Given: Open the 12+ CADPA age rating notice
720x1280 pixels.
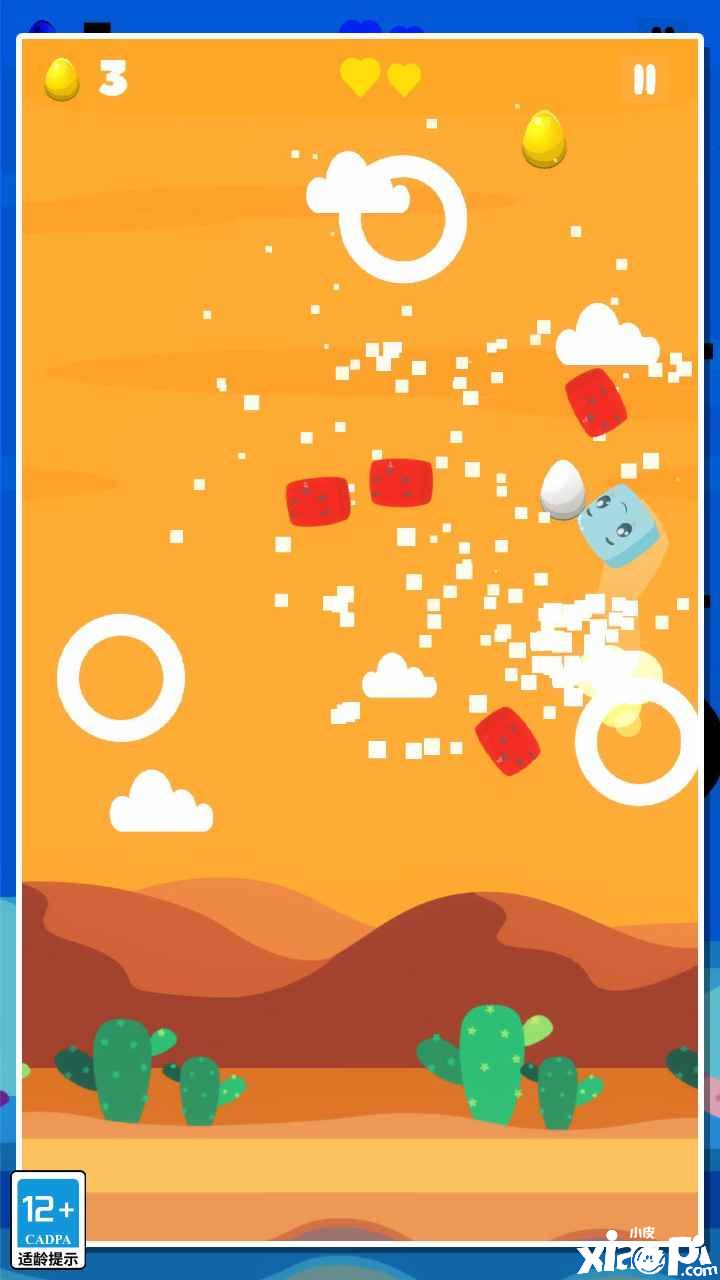Looking at the screenshot, I should point(49,1219).
